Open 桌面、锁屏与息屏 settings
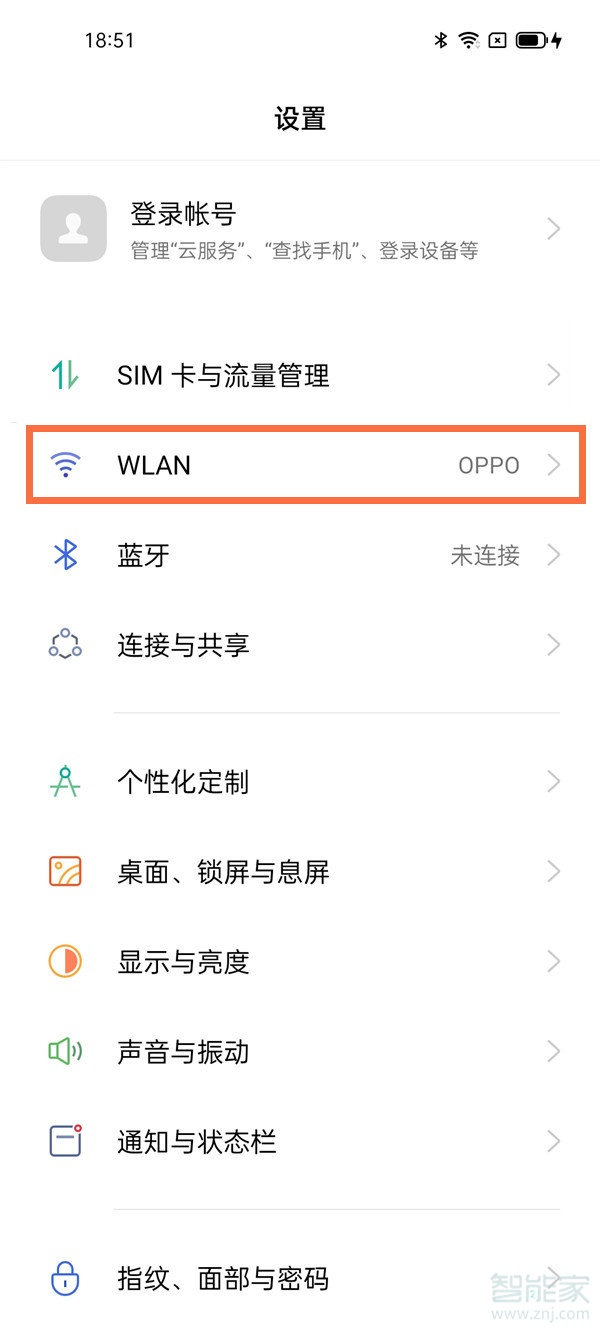600x1333 pixels. point(300,872)
